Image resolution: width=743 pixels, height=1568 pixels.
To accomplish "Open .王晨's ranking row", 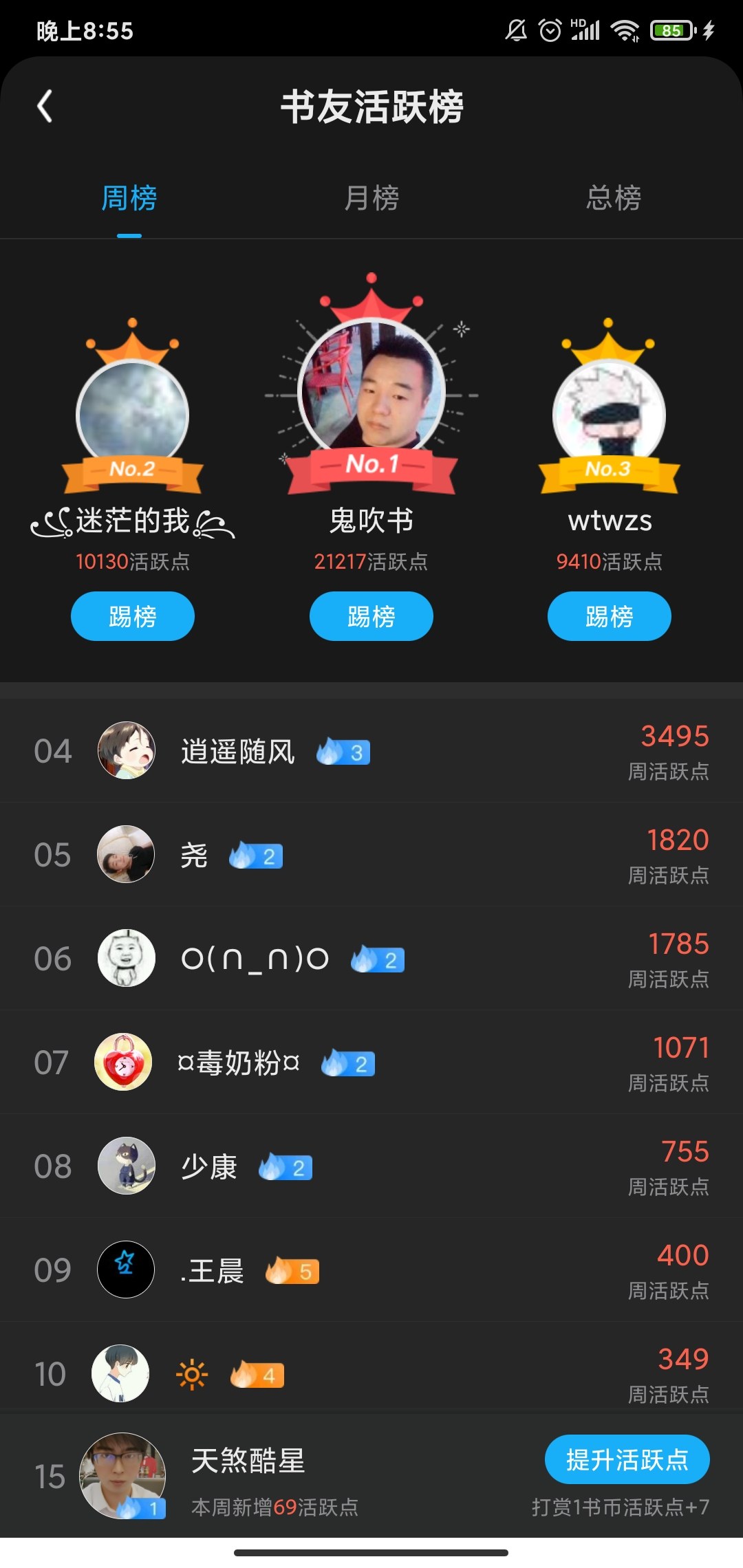I will pos(371,1270).
